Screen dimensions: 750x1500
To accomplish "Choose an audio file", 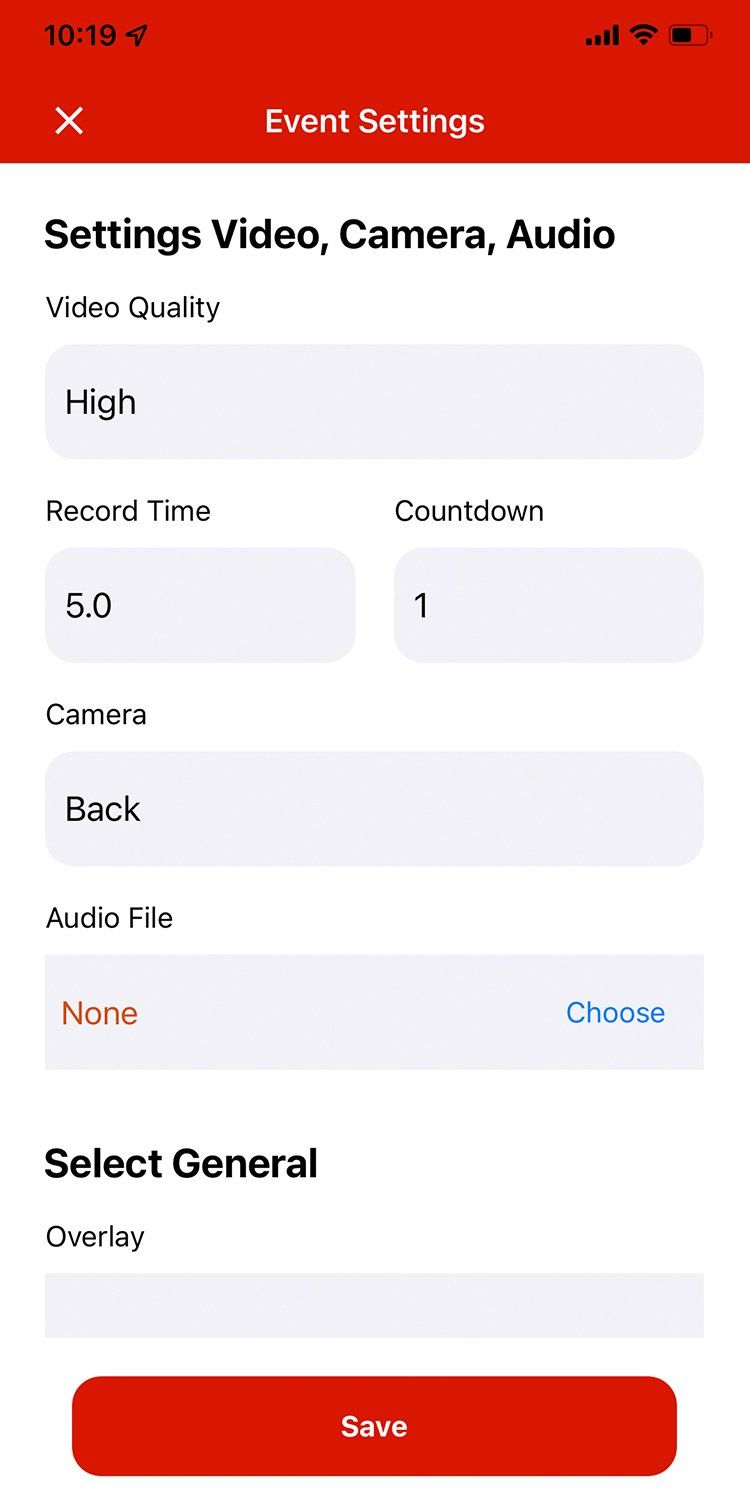I will pyautogui.click(x=615, y=1012).
